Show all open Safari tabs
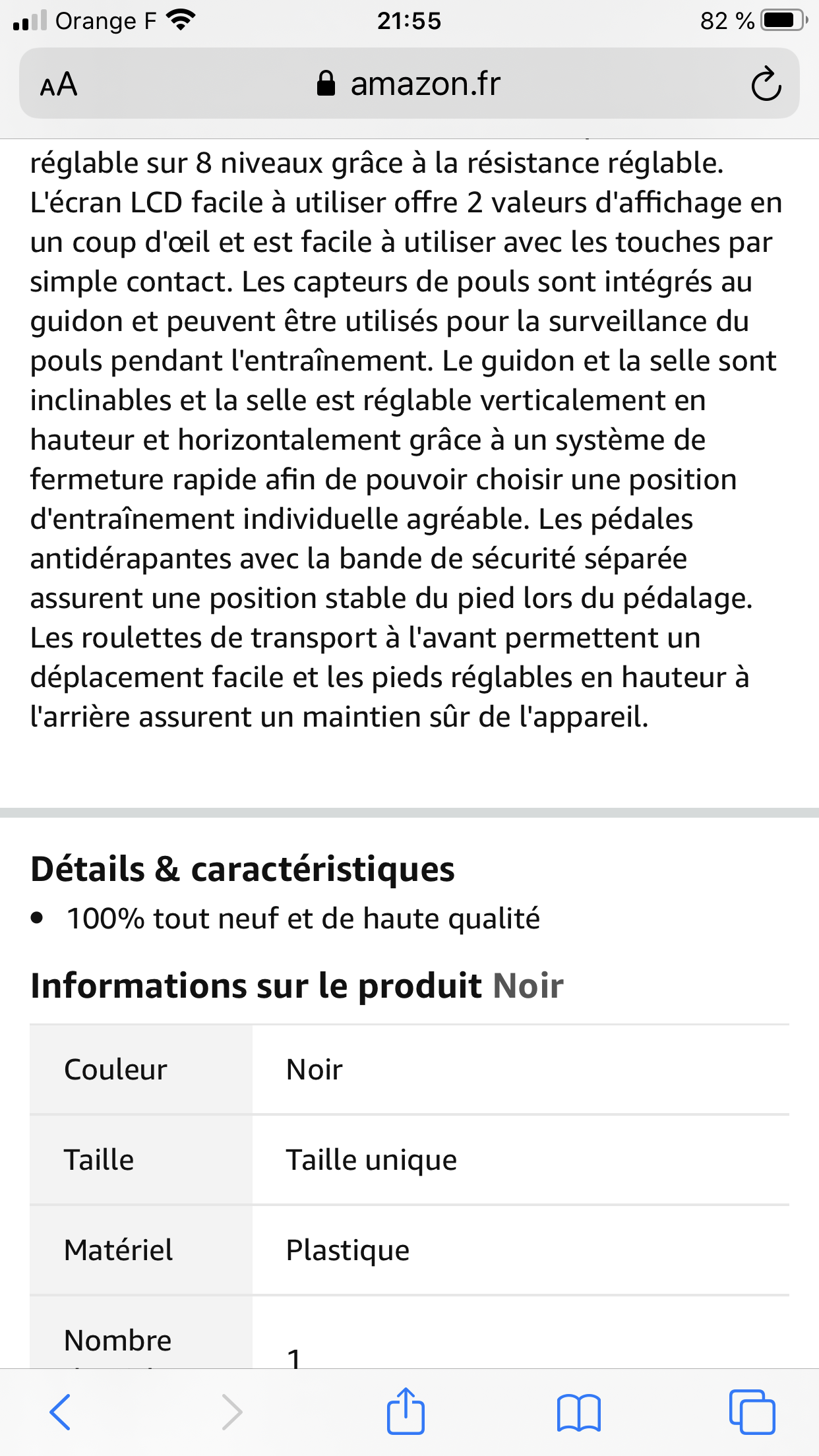Screen dimensions: 819x1456 click(752, 1412)
